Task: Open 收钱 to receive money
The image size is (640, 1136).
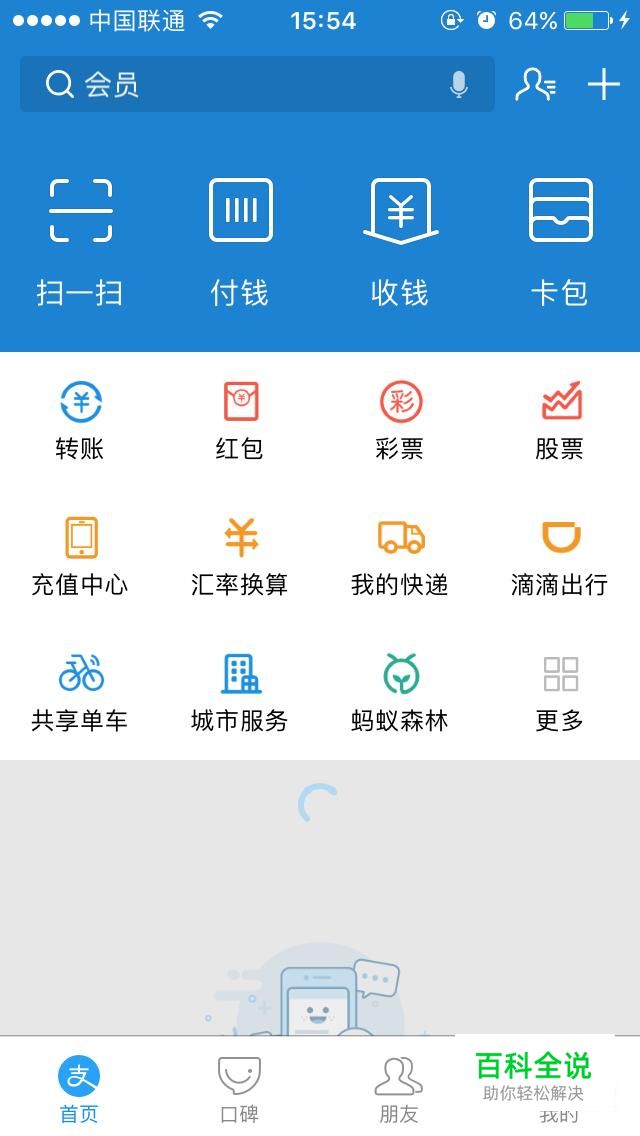Action: (400, 240)
